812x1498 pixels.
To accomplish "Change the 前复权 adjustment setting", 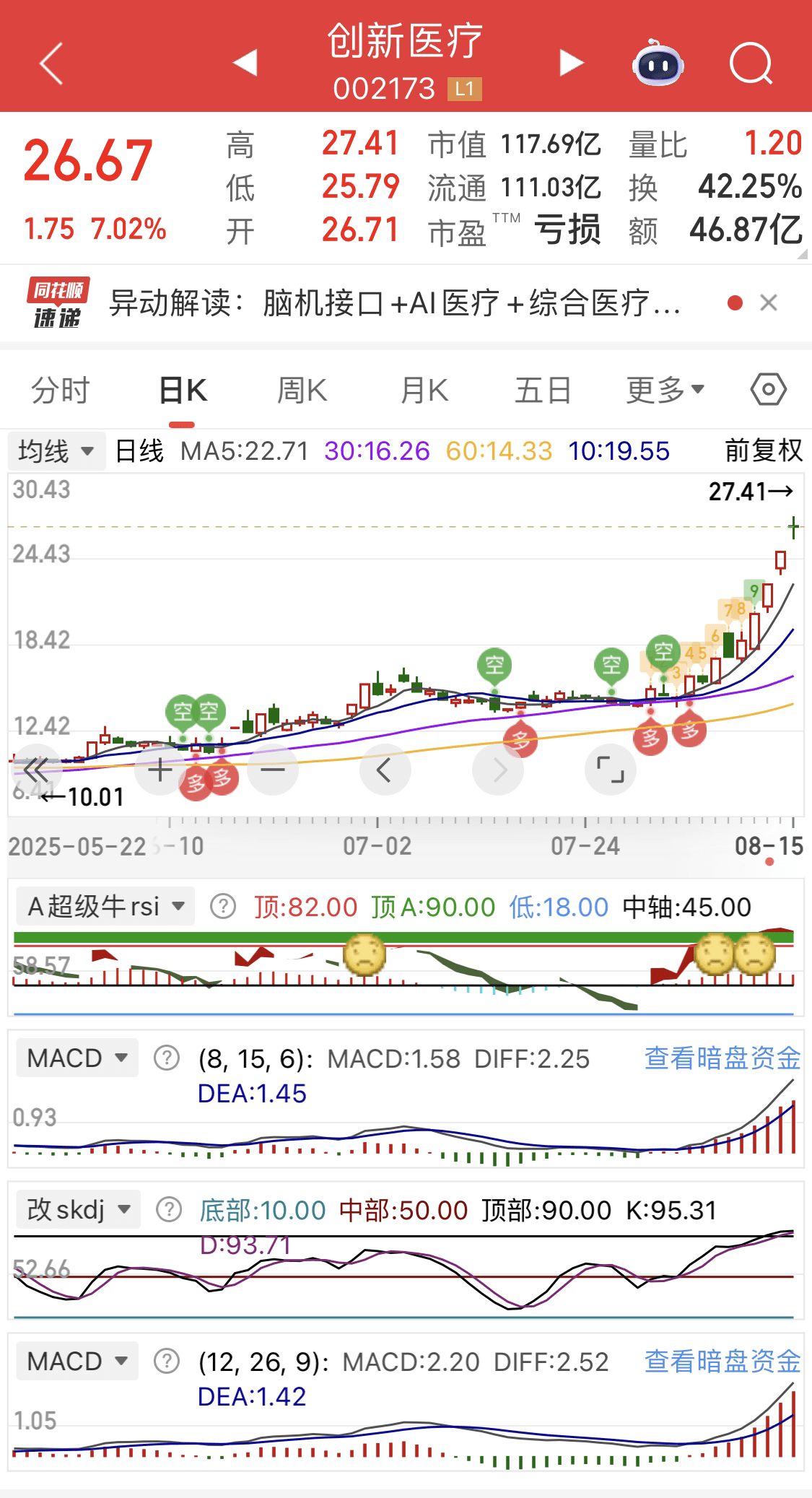I will [x=764, y=450].
